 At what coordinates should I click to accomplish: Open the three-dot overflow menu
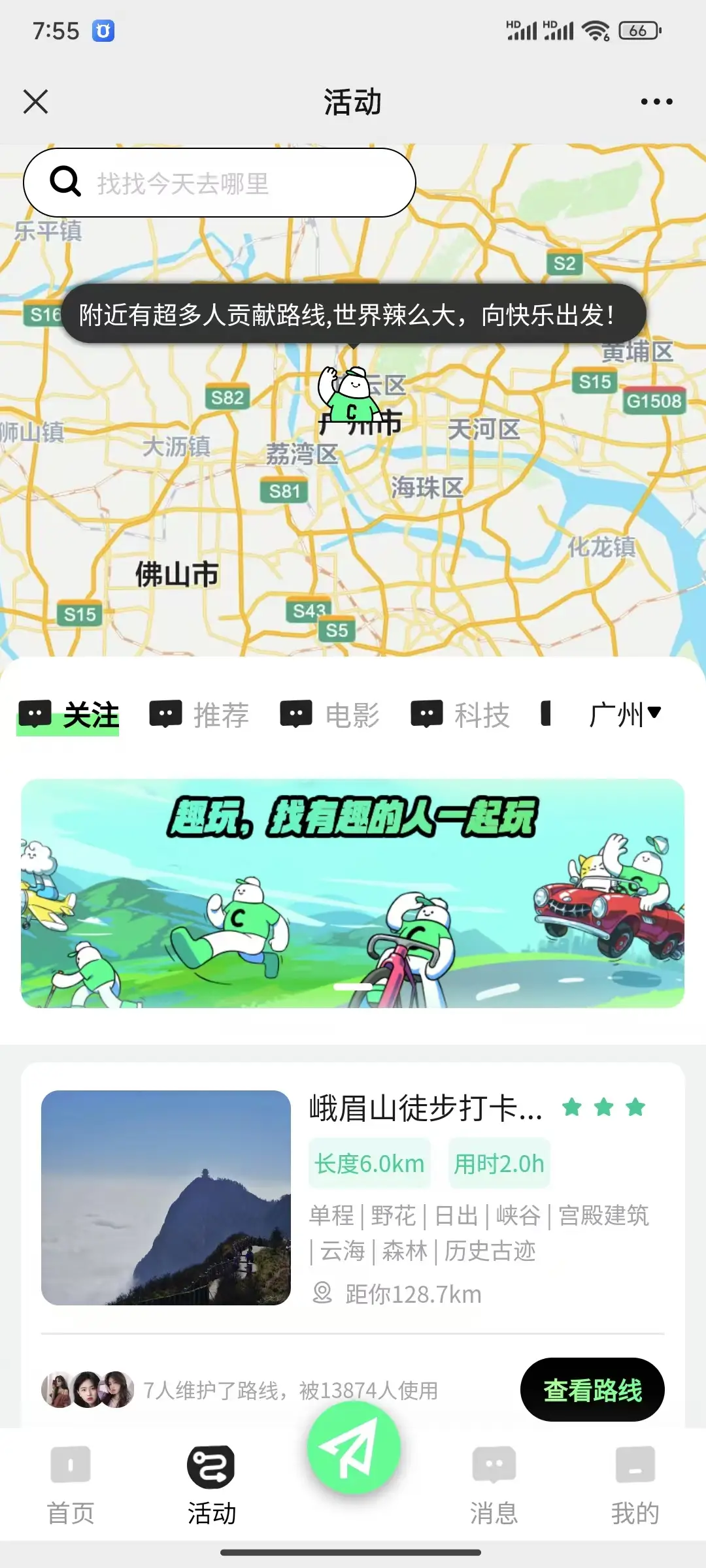pyautogui.click(x=656, y=102)
